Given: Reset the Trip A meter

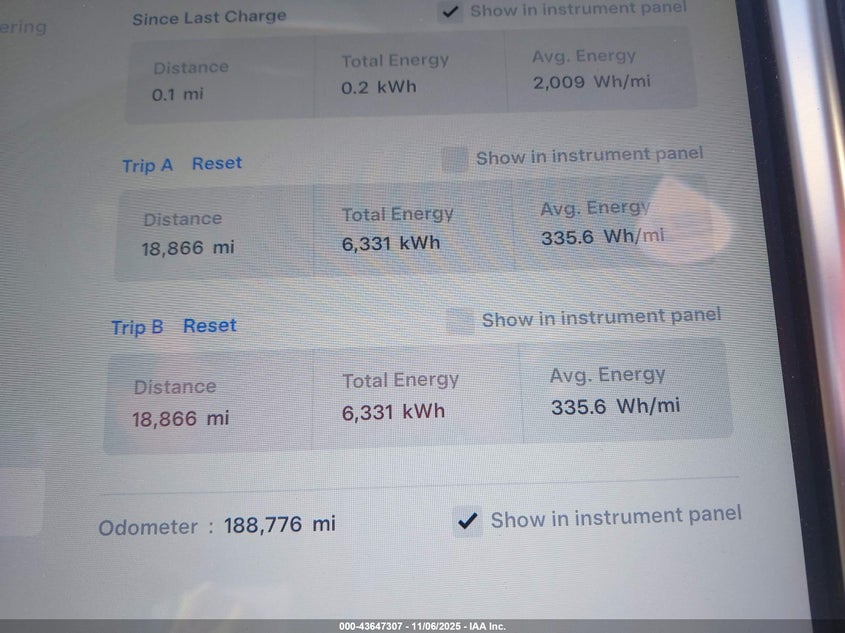Looking at the screenshot, I should coord(217,163).
